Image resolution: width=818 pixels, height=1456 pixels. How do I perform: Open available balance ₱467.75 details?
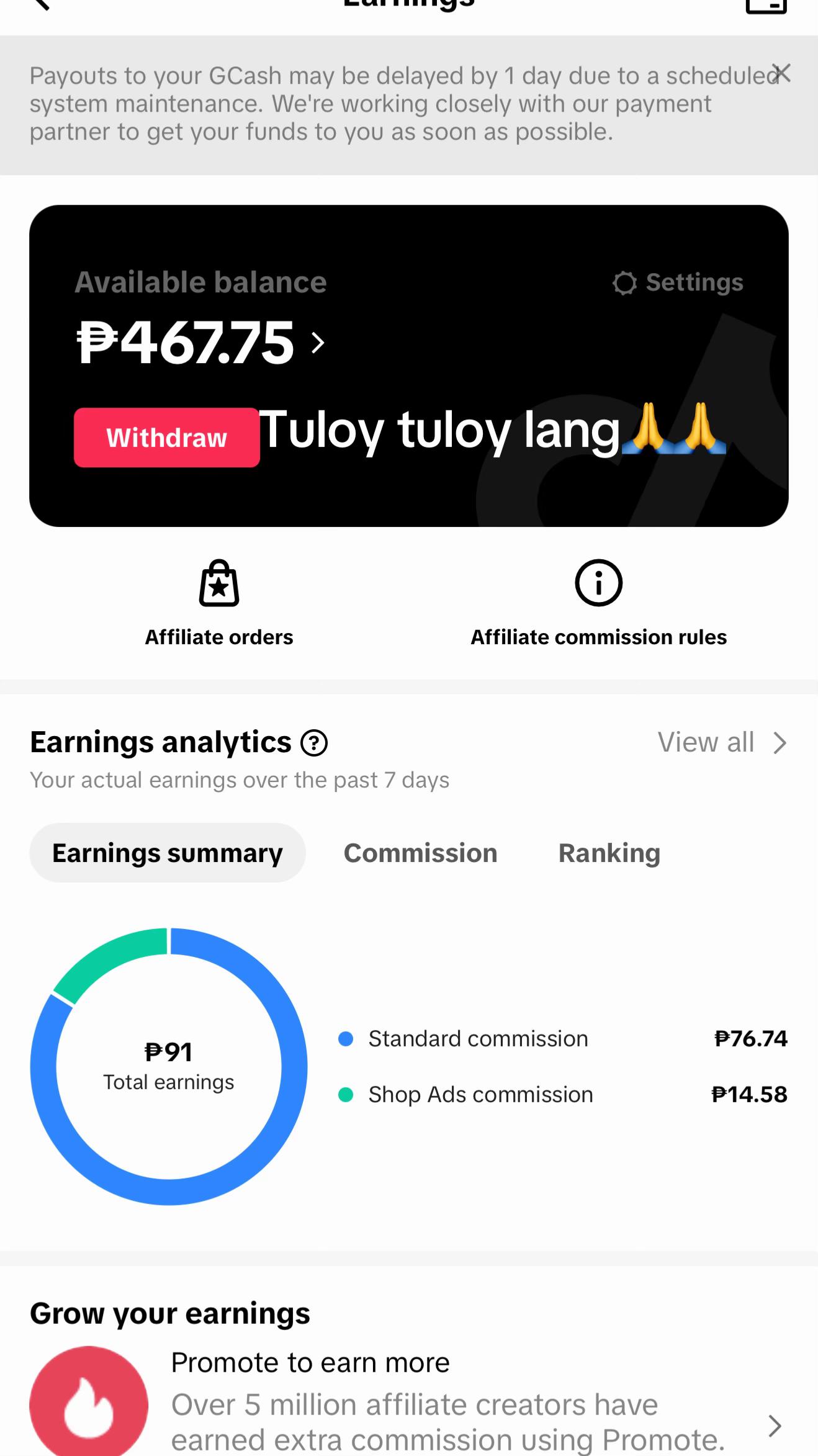[200, 342]
